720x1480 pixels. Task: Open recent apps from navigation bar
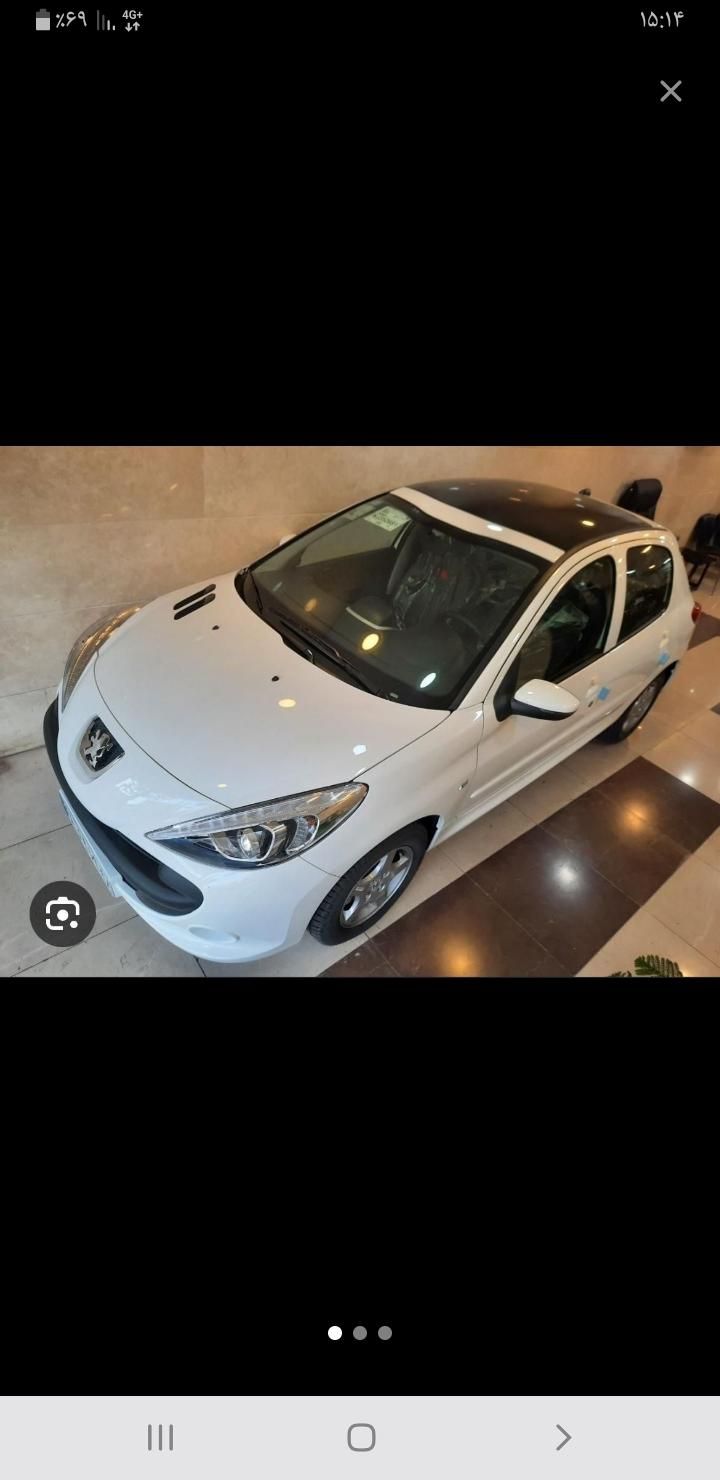(x=160, y=1437)
